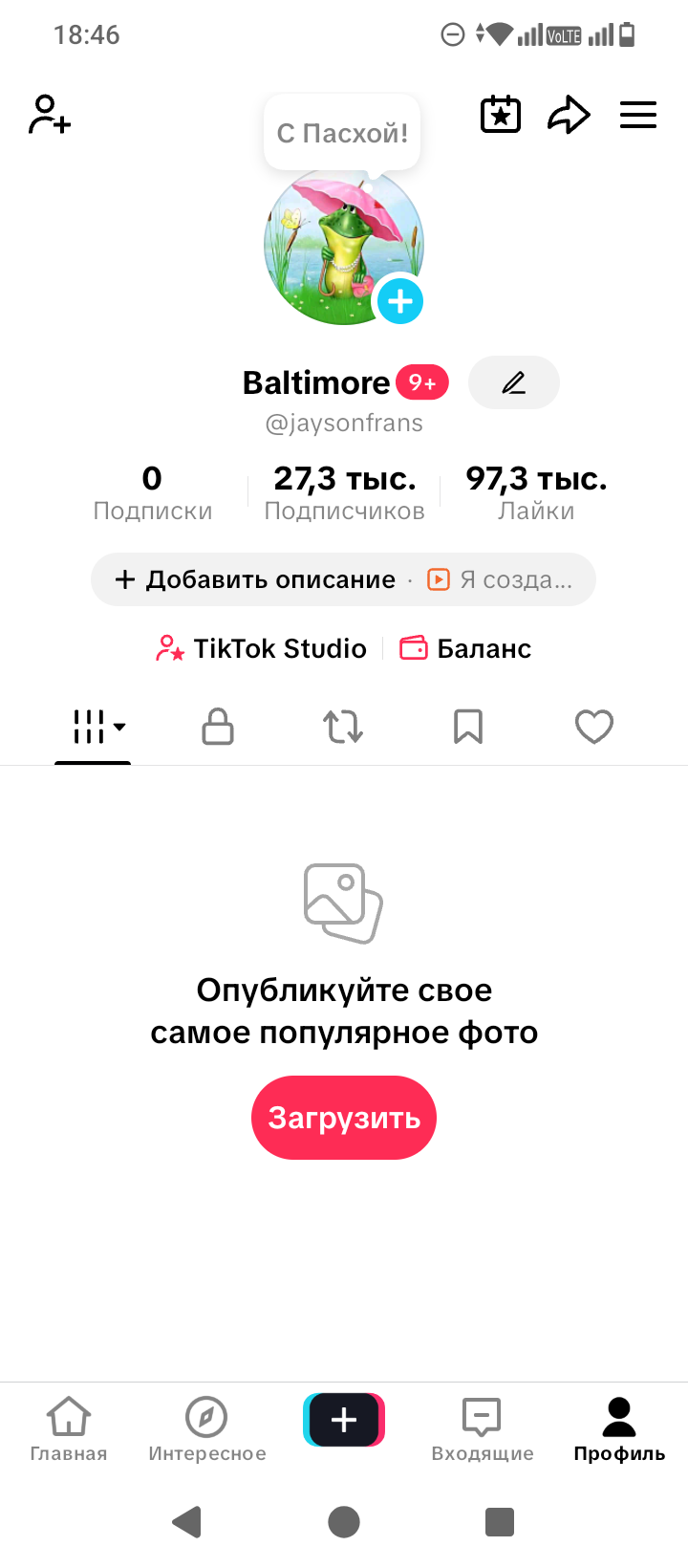Tap the blue plus on avatar

[399, 301]
